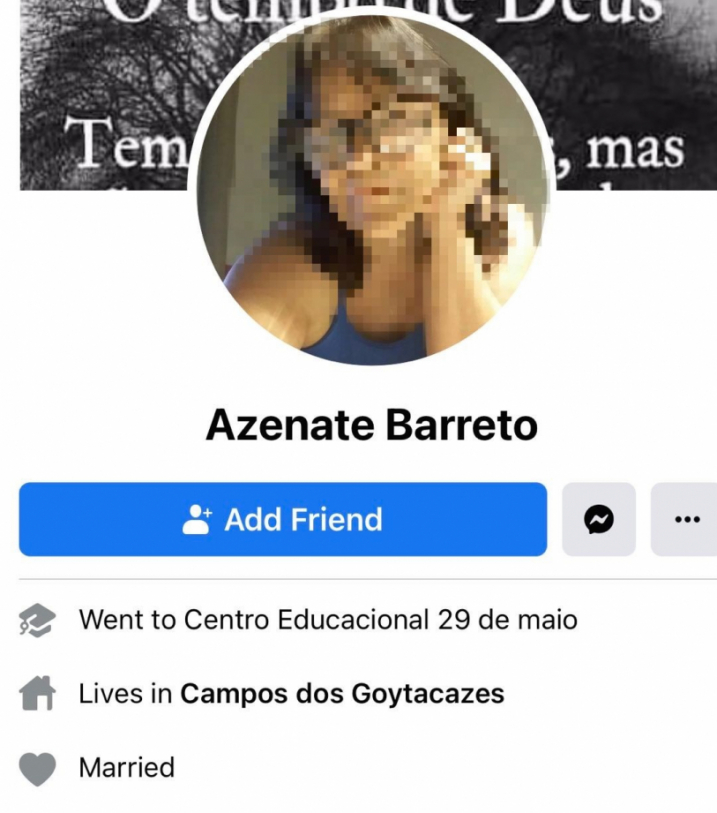Screen dimensions: 717x813
Task: Open the more options menu
Action: point(685,519)
